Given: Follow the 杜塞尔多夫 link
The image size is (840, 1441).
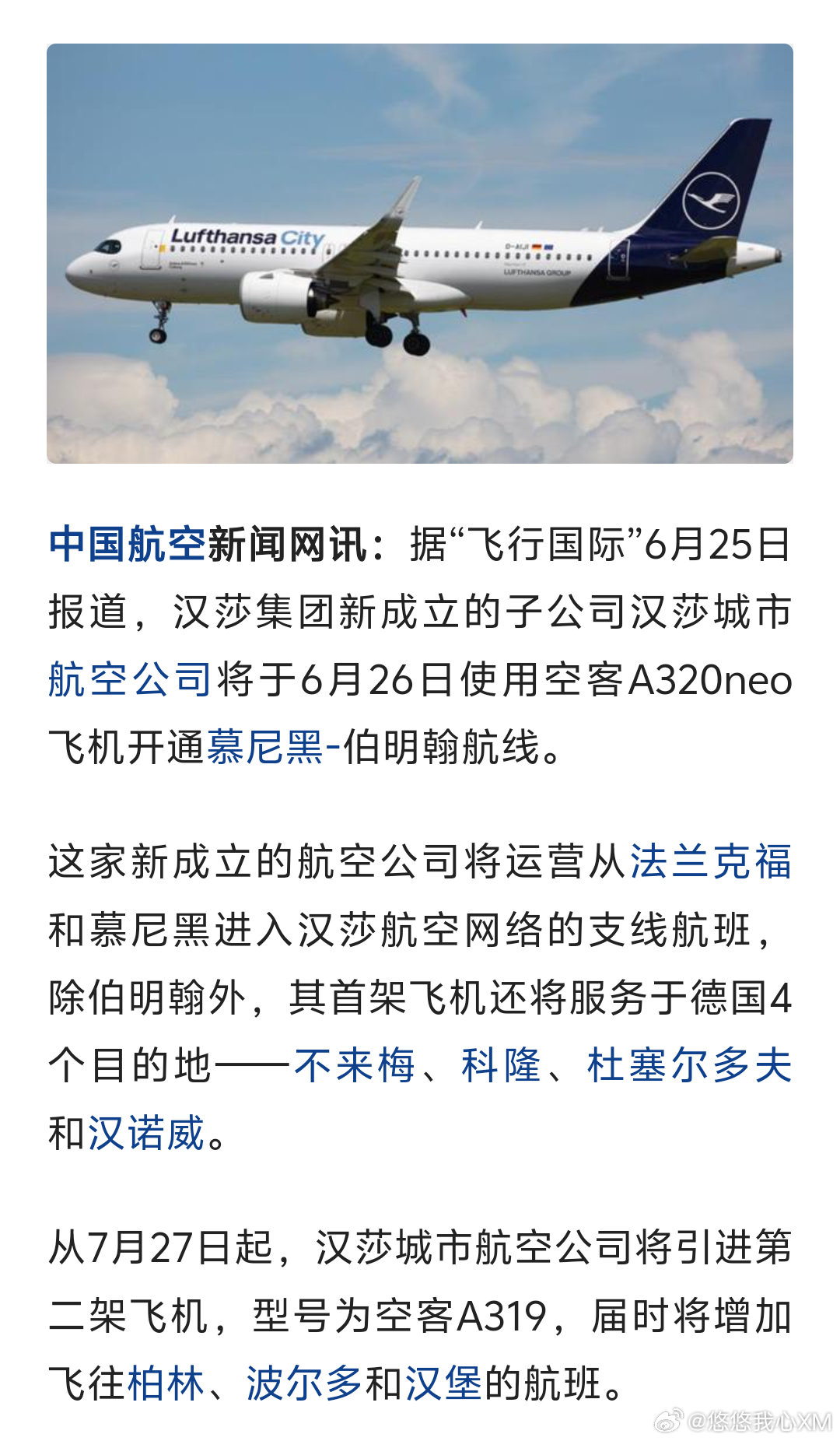Looking at the screenshot, I should point(689,1065).
